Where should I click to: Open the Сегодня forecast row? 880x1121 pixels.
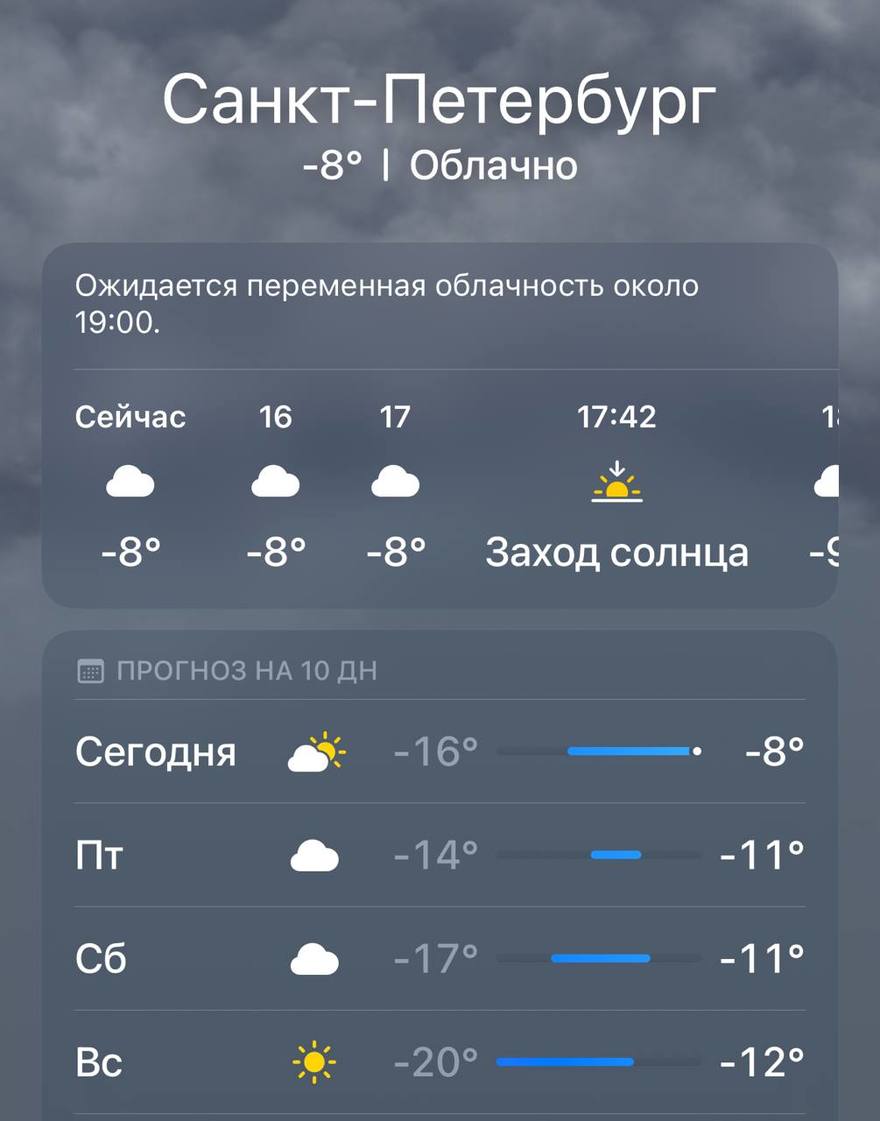440,751
